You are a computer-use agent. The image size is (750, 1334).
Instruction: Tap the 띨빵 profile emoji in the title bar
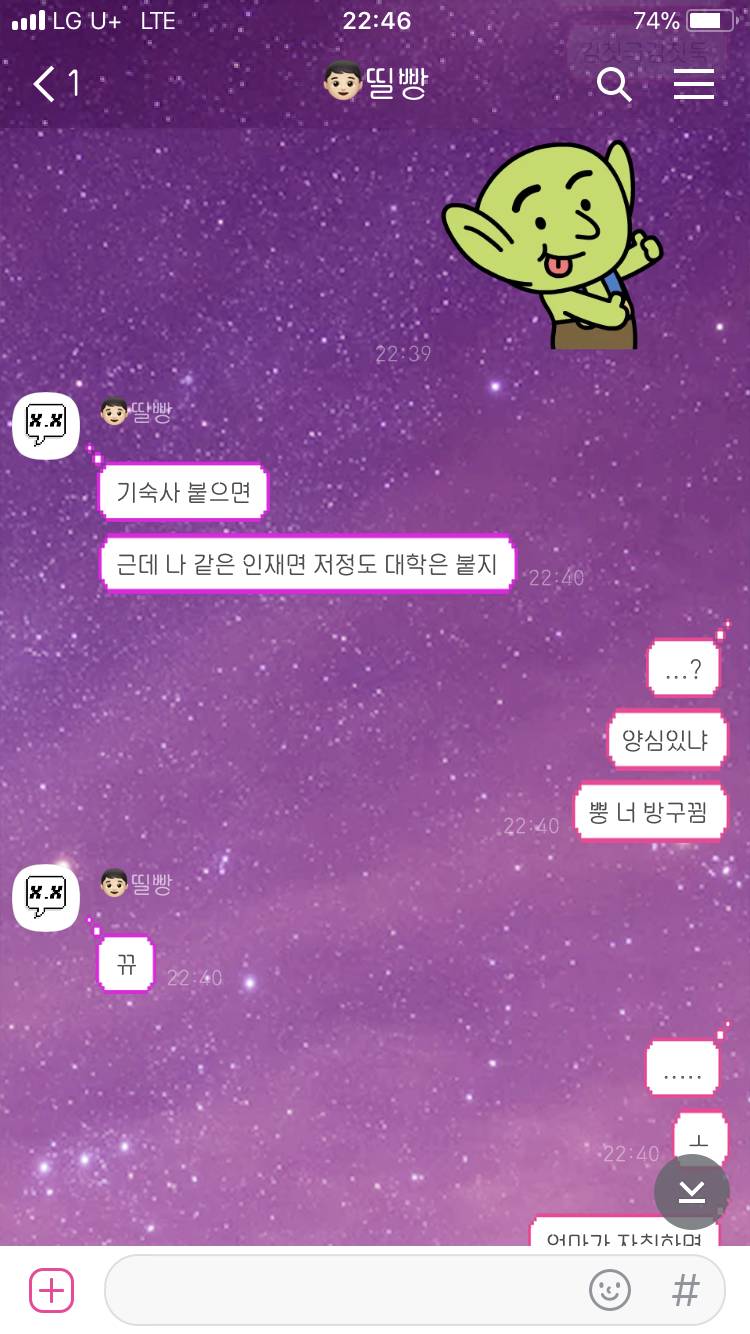341,84
